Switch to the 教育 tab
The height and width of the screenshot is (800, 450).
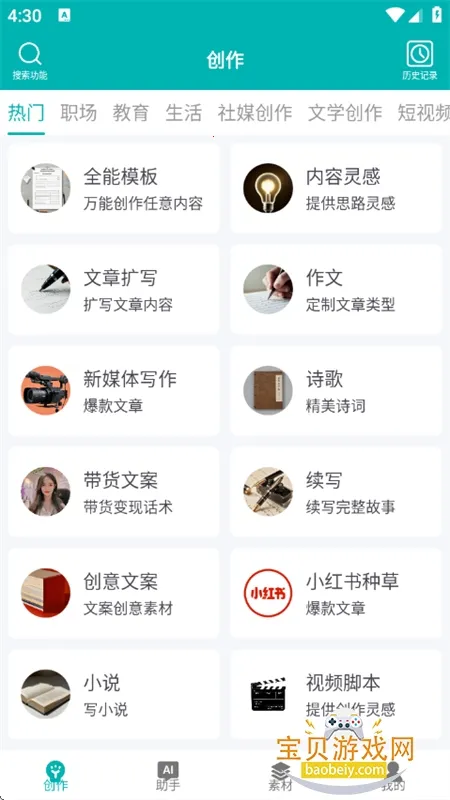(x=131, y=113)
